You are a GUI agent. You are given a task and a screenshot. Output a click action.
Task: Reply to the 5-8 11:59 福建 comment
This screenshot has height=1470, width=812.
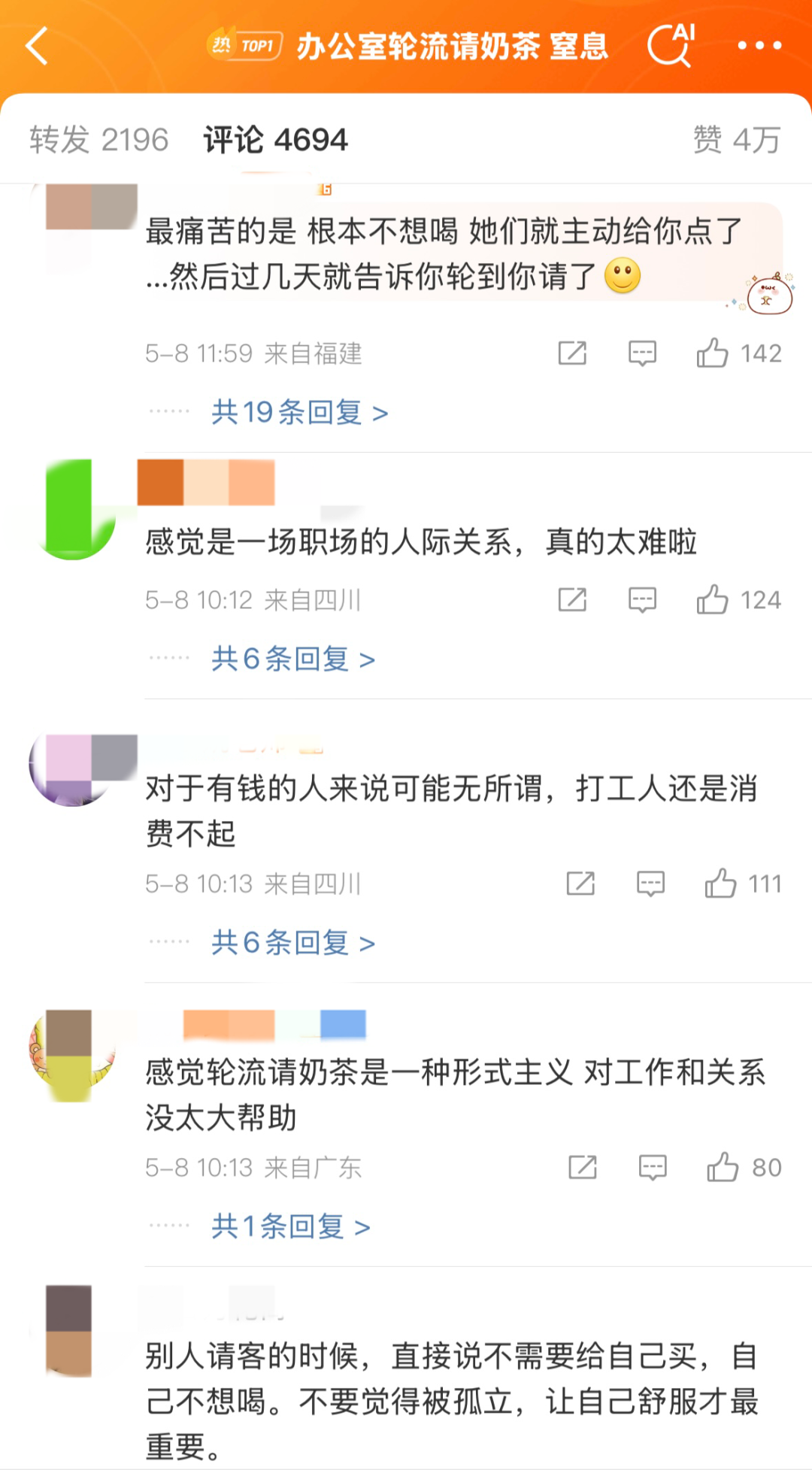click(642, 353)
